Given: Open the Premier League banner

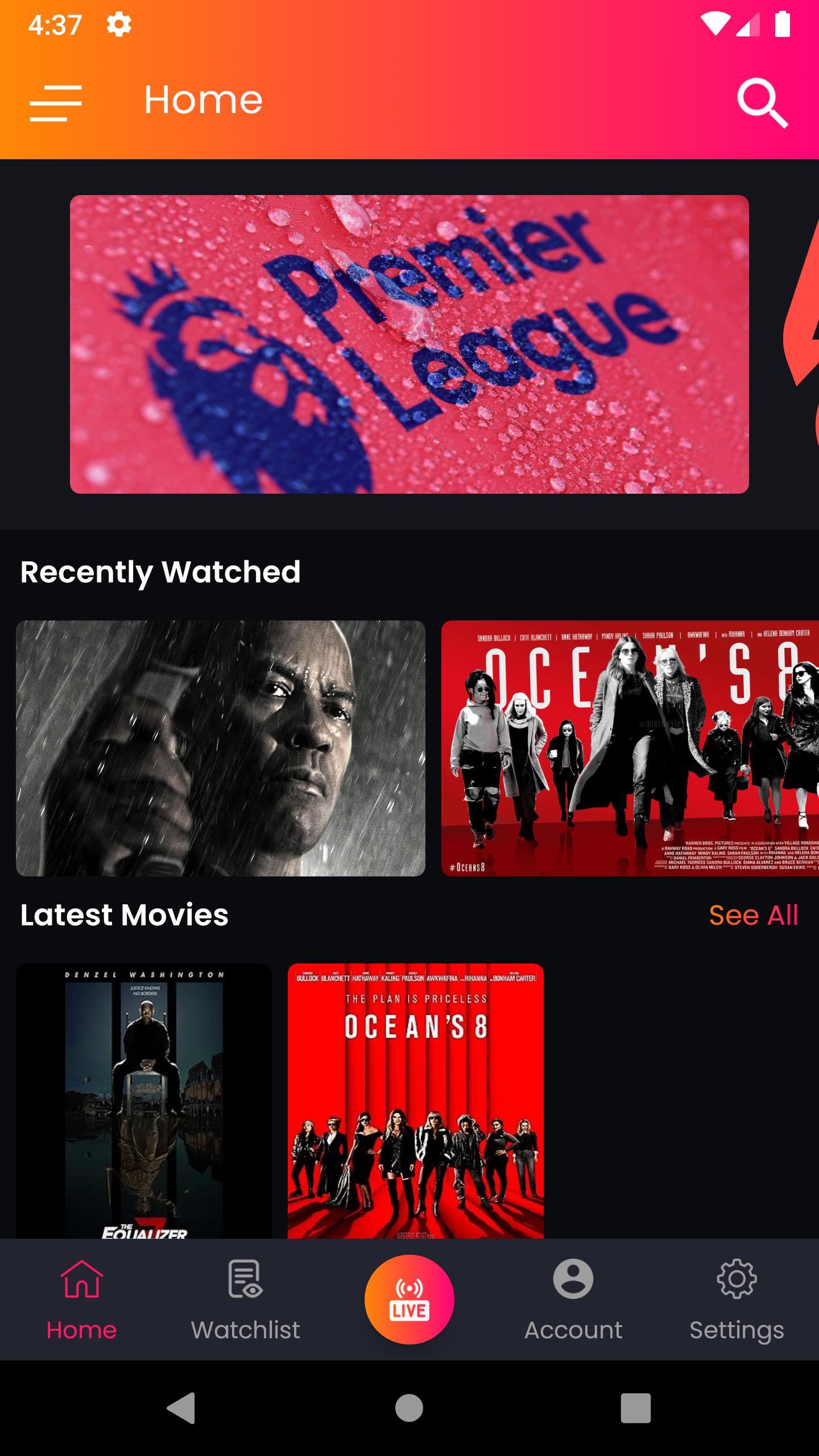Looking at the screenshot, I should pyautogui.click(x=409, y=344).
